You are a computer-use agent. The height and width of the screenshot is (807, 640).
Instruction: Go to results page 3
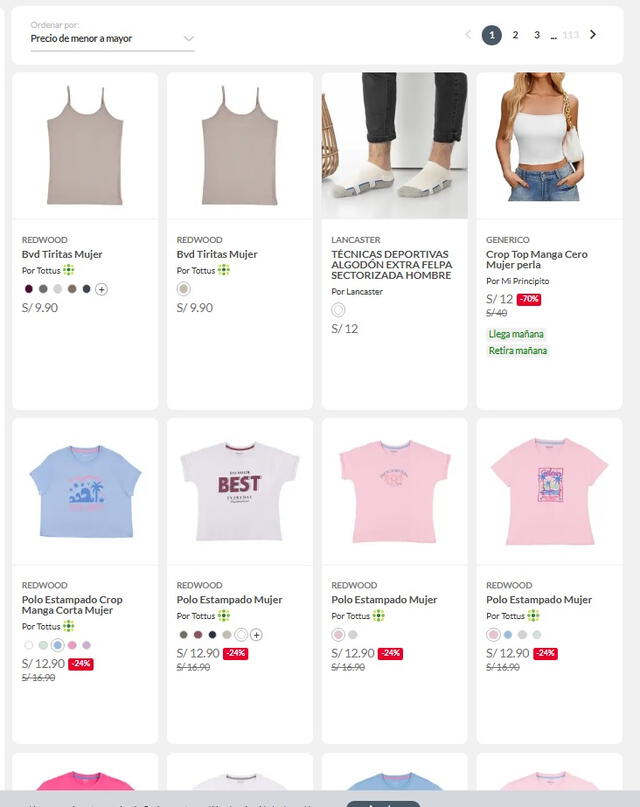coord(537,35)
